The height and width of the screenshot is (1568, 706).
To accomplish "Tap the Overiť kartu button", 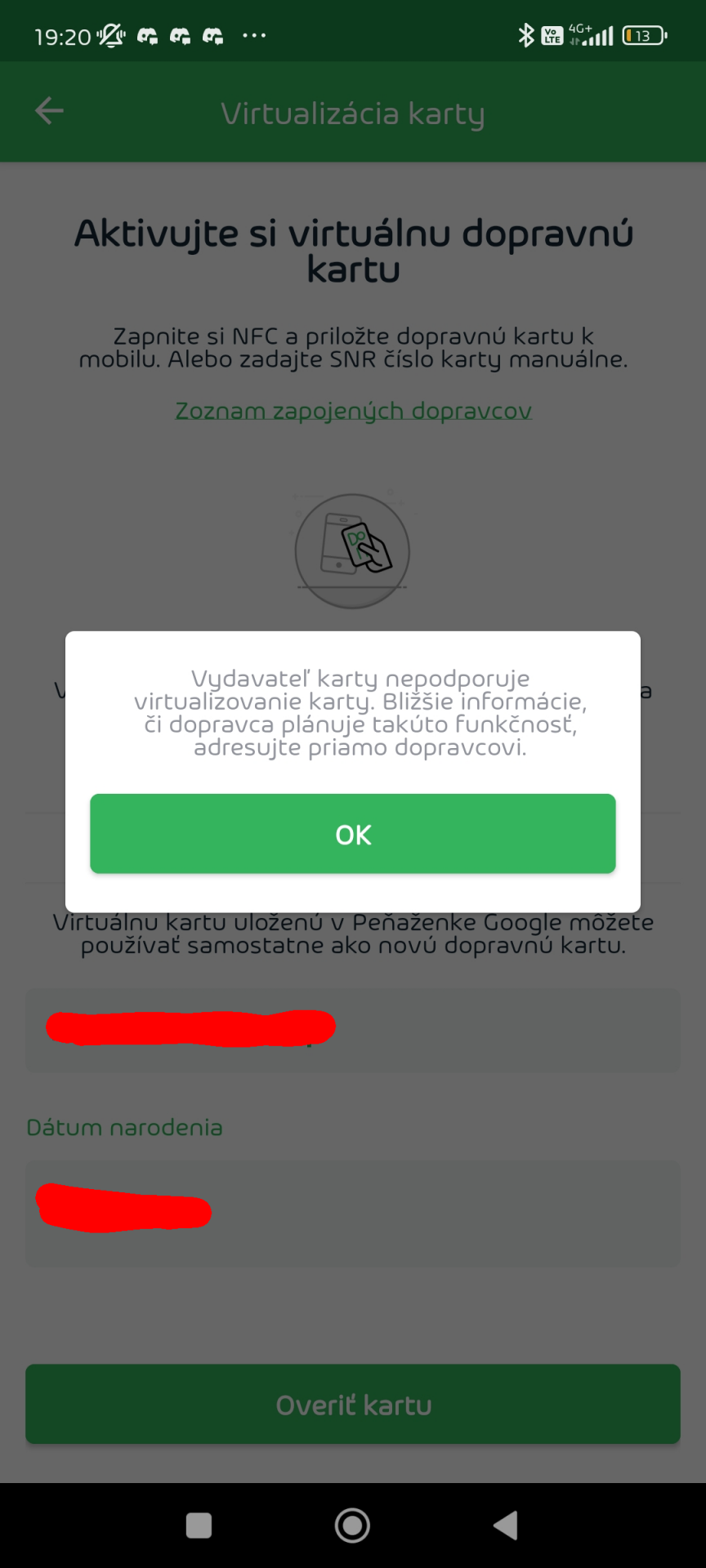I will pos(352,1404).
